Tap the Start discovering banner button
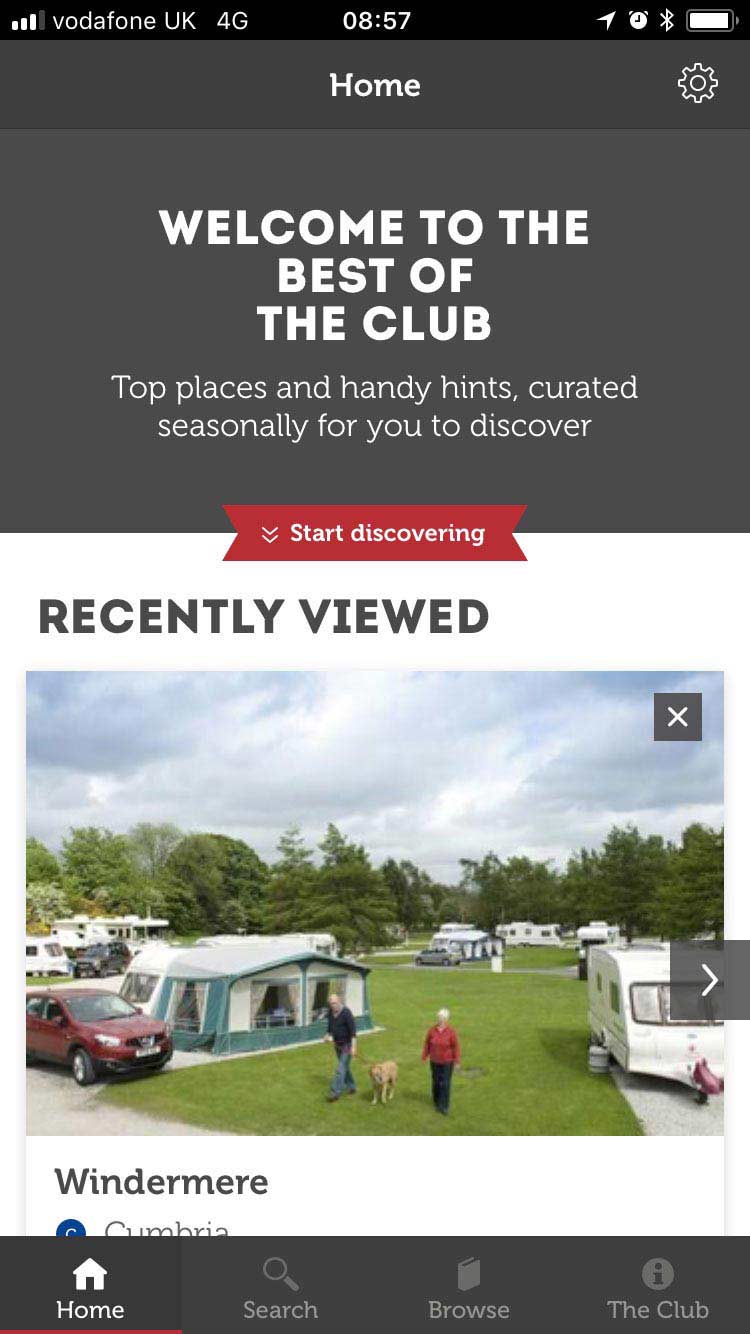The height and width of the screenshot is (1334, 750). point(375,533)
